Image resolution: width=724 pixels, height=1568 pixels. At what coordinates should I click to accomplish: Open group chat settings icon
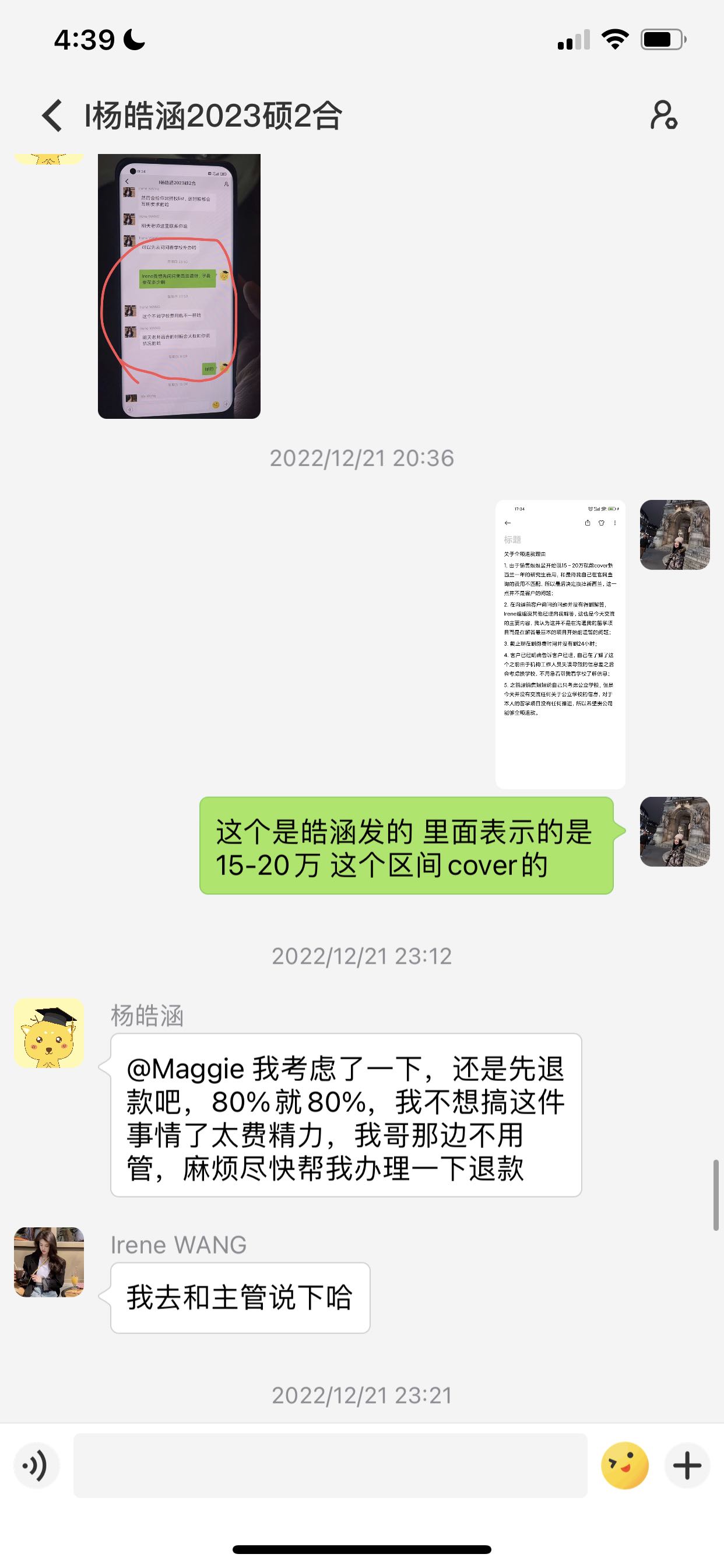point(663,115)
